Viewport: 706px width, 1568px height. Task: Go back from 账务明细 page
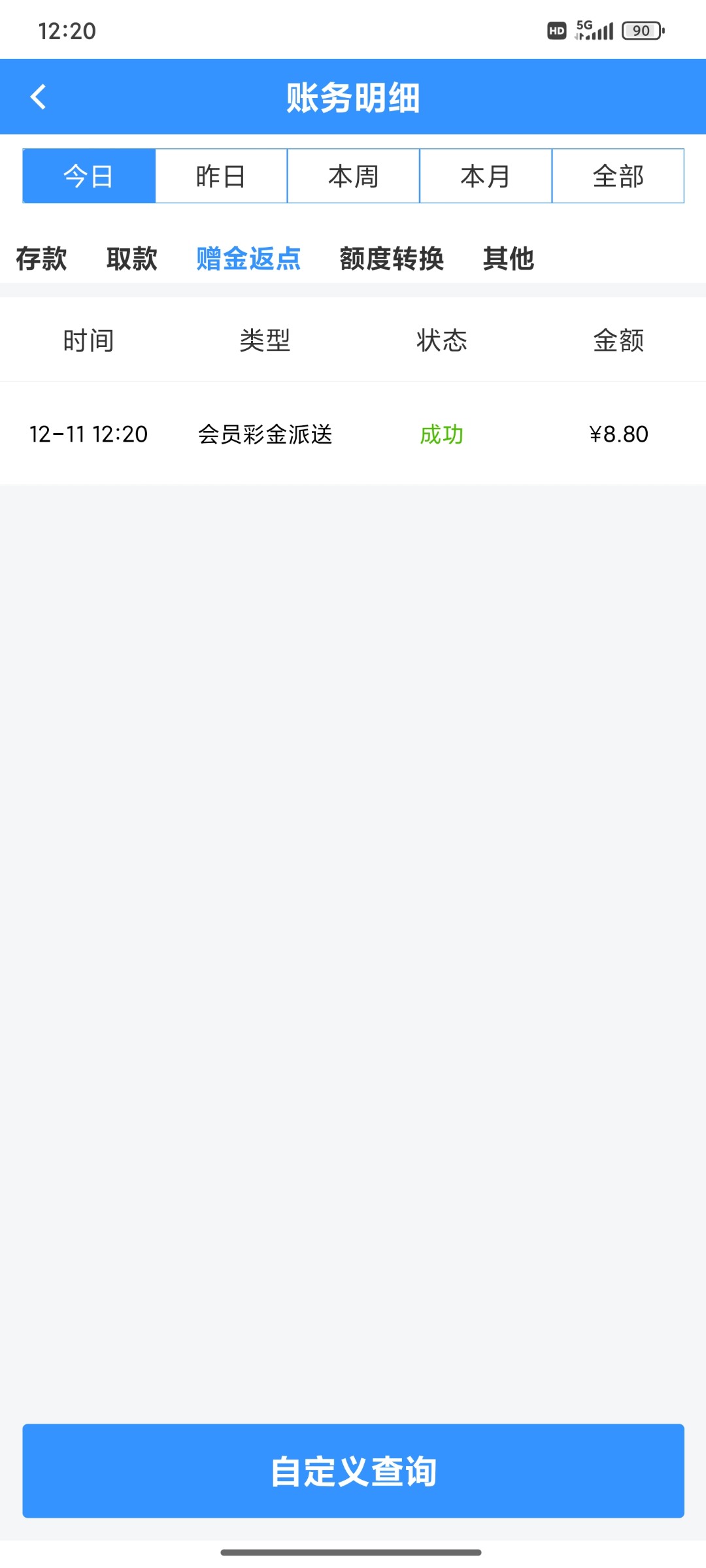39,97
